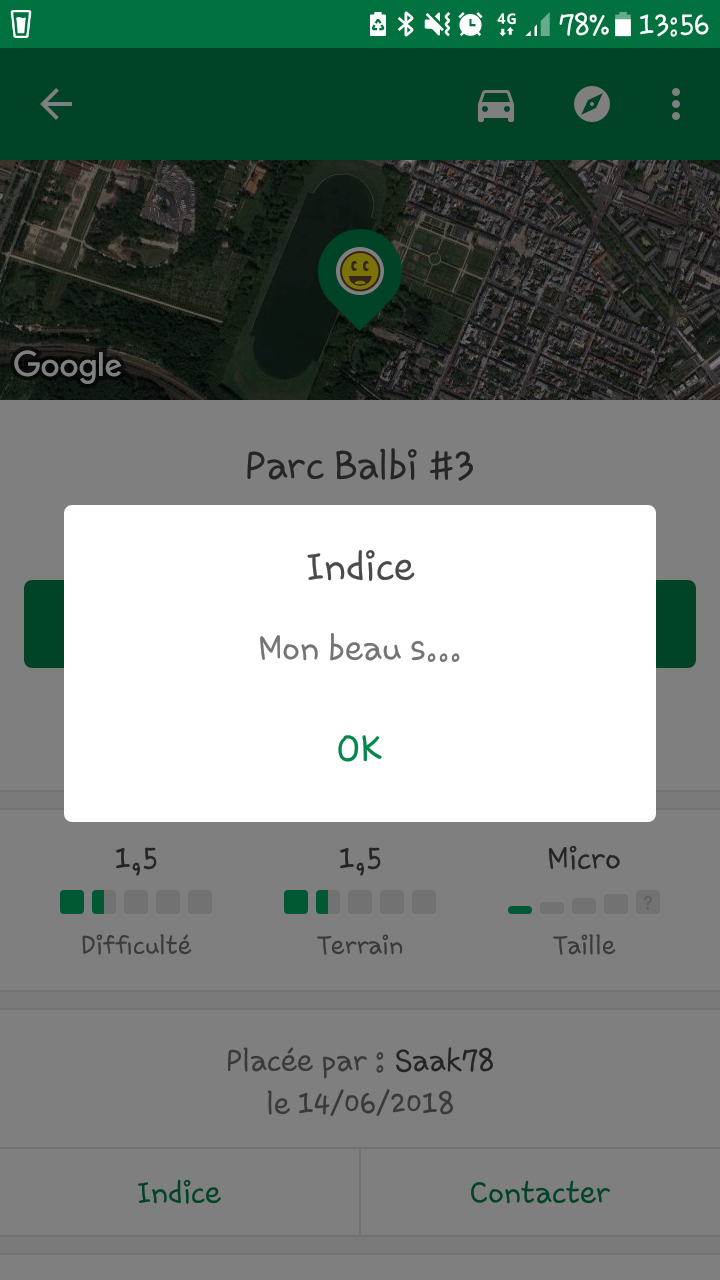Open driving directions with the car icon
The height and width of the screenshot is (1280, 720).
pos(496,104)
